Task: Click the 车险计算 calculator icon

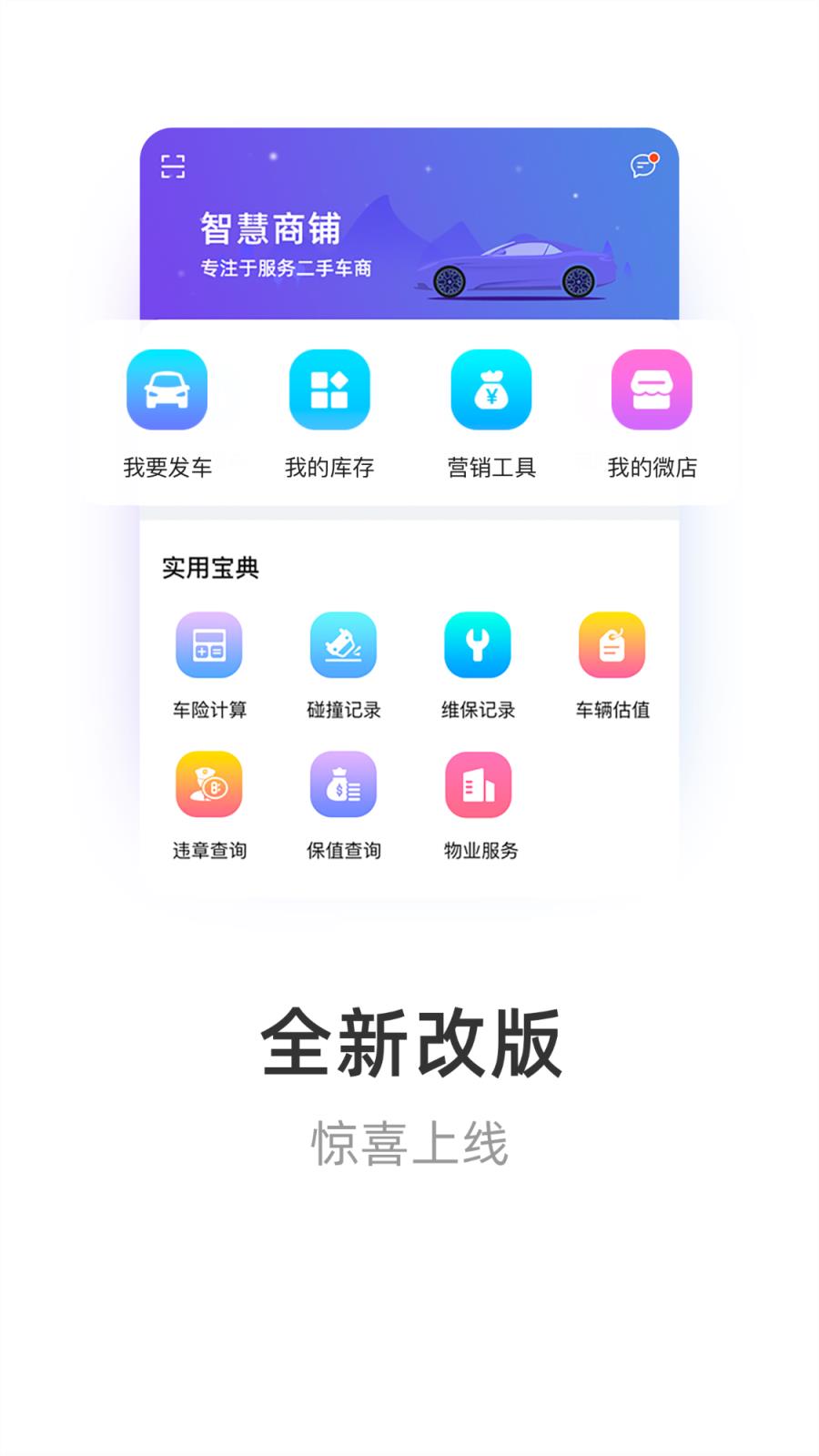Action: pos(208,646)
